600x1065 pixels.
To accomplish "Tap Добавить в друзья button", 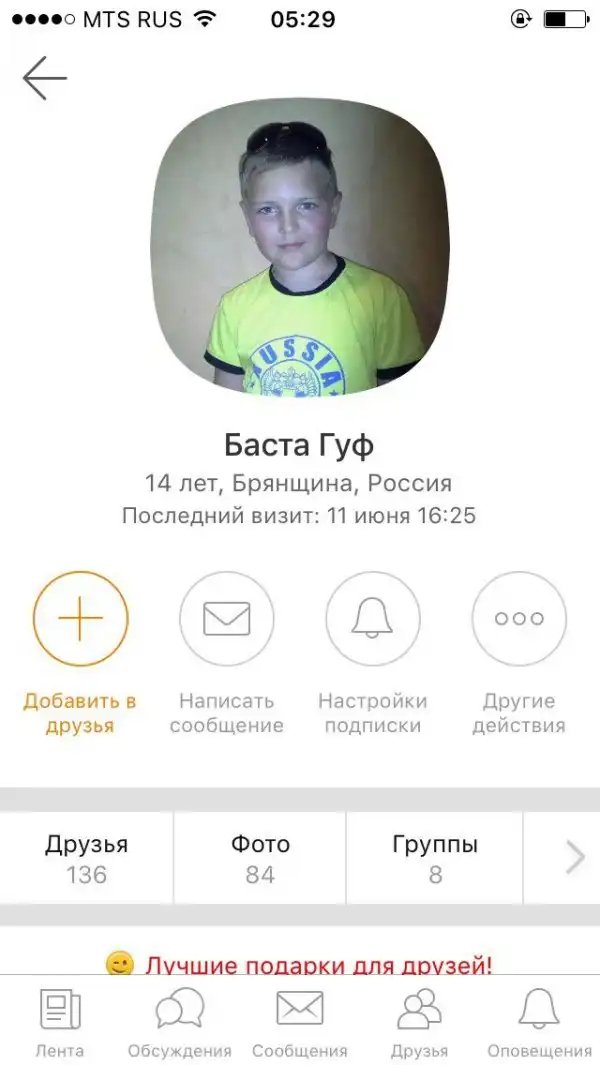I will pyautogui.click(x=80, y=619).
